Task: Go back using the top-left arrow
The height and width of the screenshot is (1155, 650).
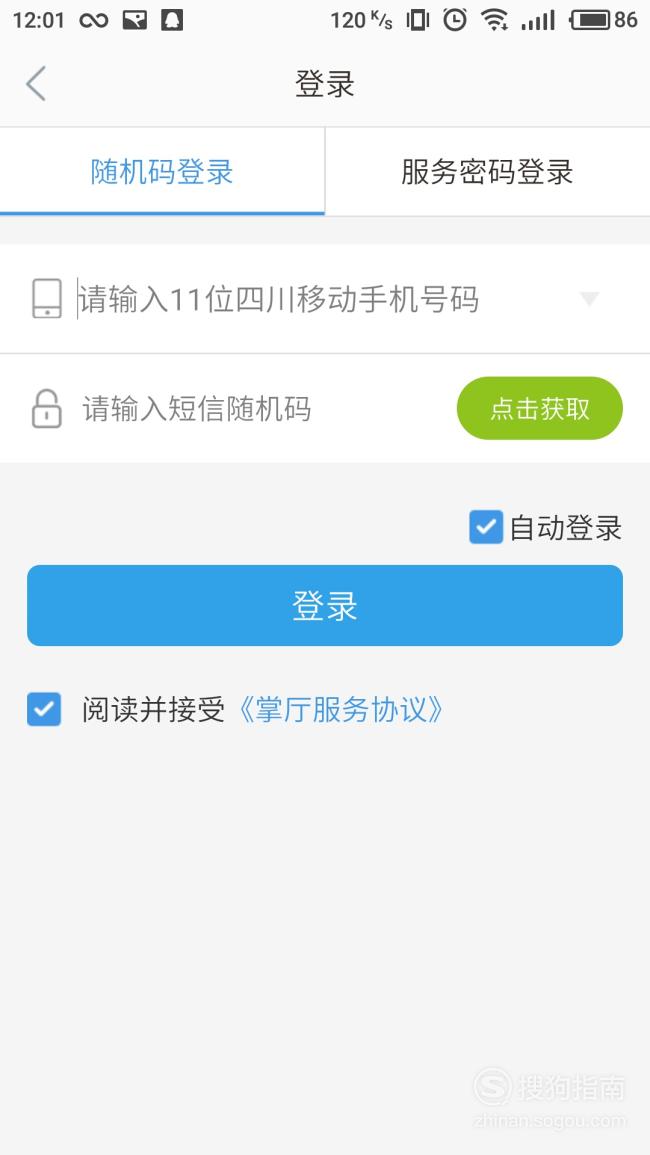Action: (x=35, y=83)
